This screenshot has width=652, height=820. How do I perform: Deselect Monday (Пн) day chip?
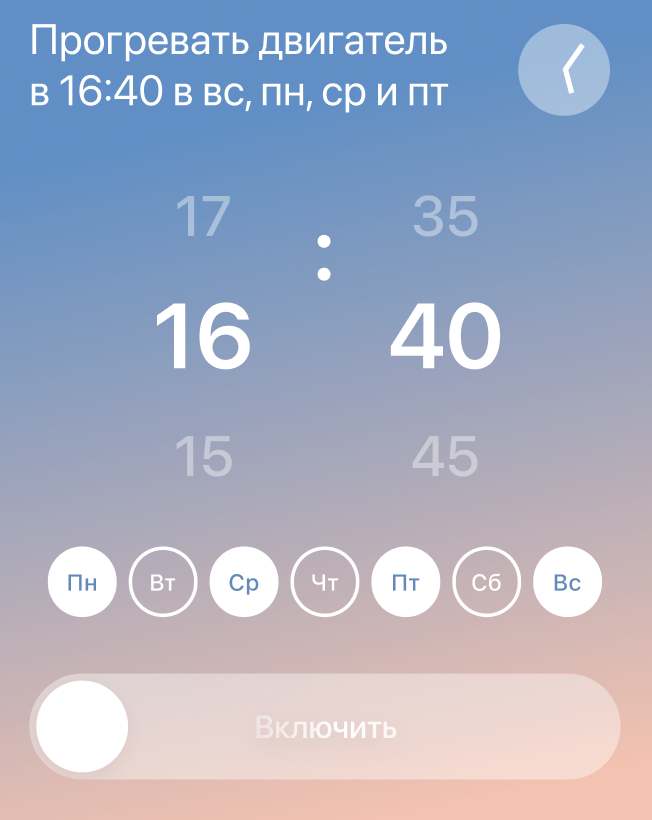(x=82, y=583)
